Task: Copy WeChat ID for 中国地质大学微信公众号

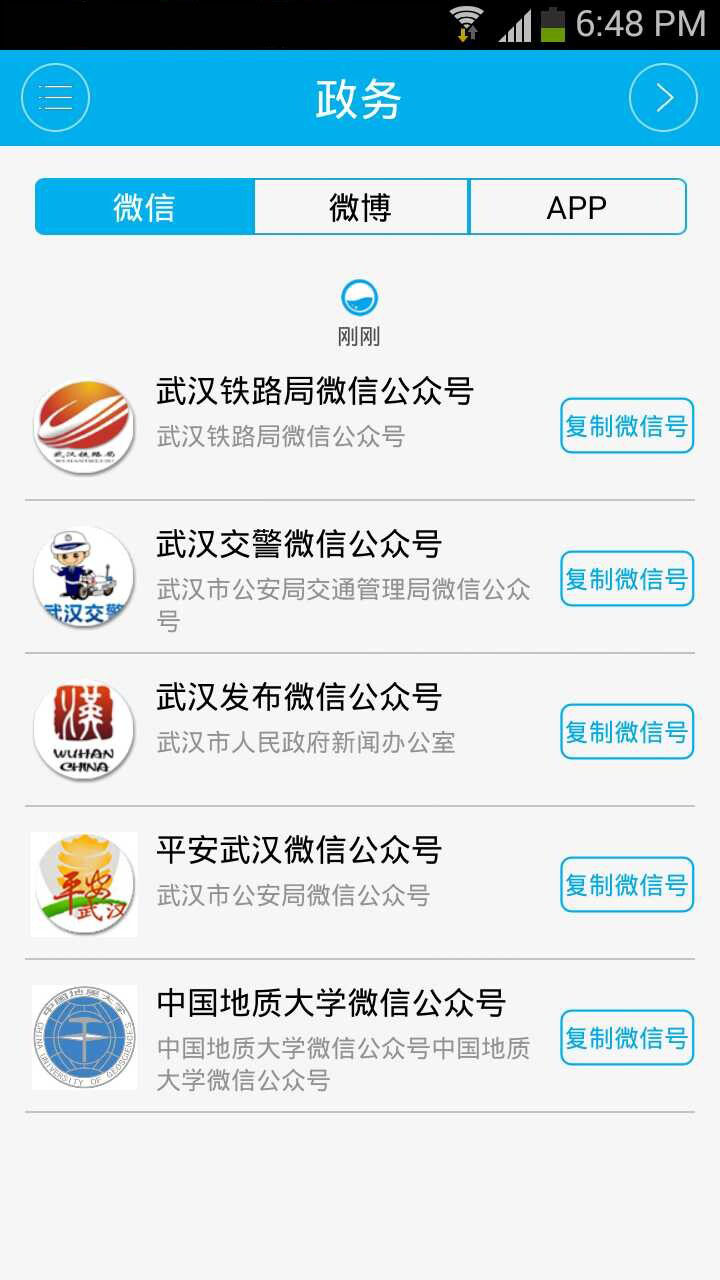Action: tap(627, 1038)
